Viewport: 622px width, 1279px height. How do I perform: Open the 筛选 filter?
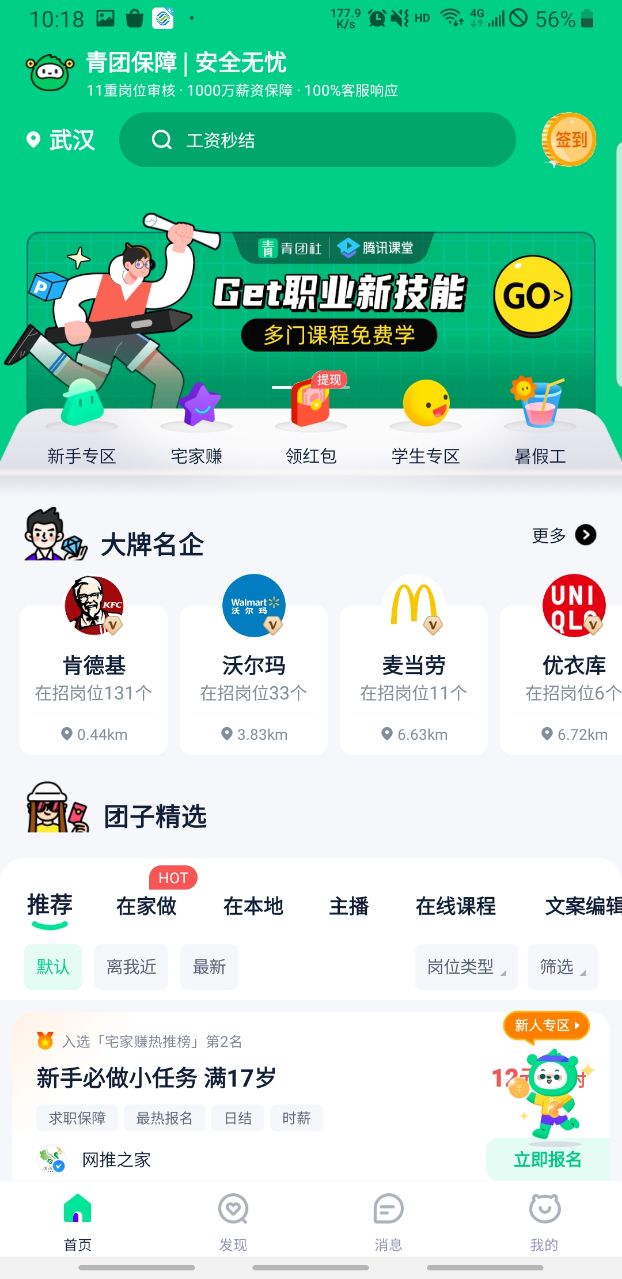[x=562, y=967]
